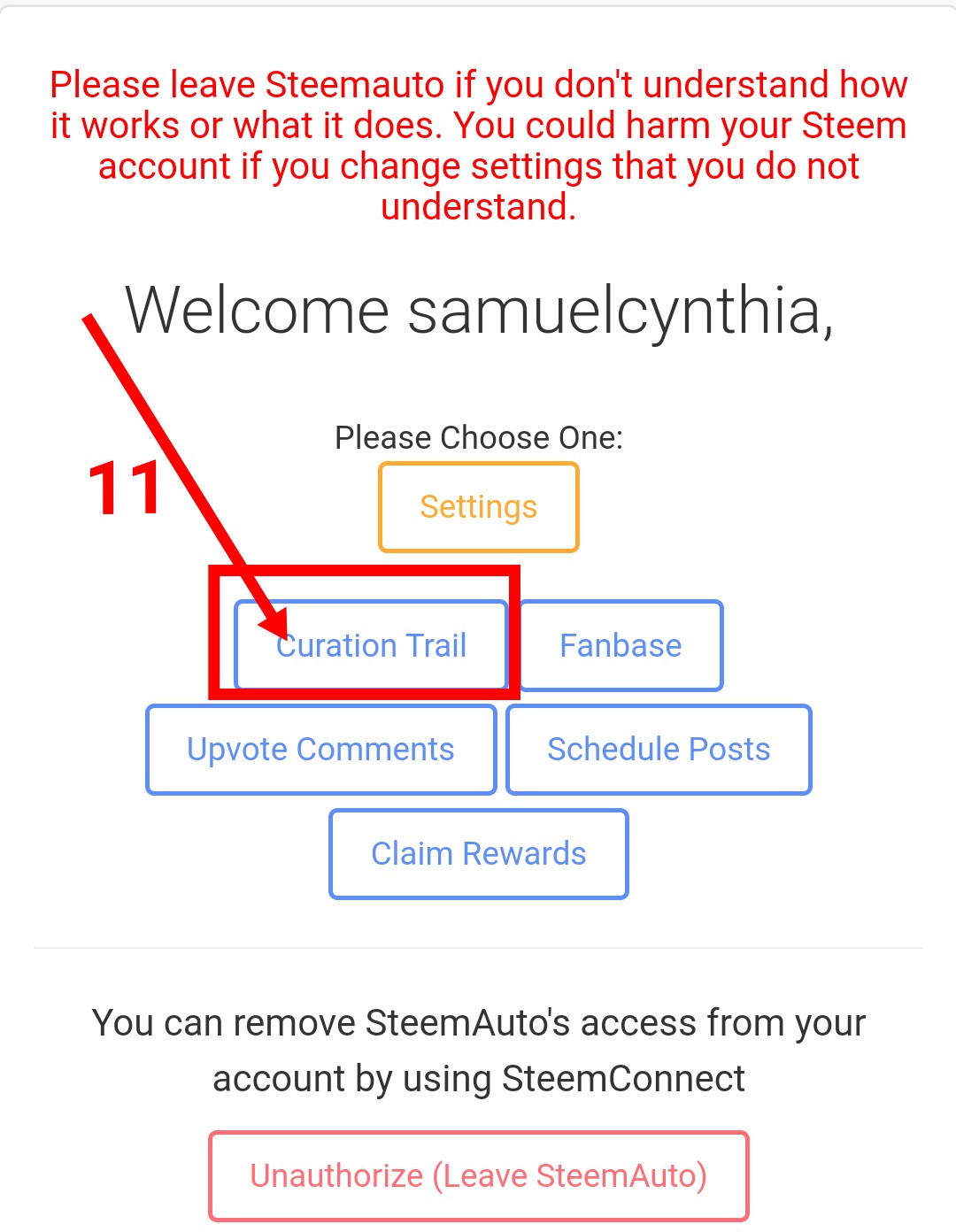Open Schedule Posts
Image resolution: width=956 pixels, height=1232 pixels.
click(659, 750)
